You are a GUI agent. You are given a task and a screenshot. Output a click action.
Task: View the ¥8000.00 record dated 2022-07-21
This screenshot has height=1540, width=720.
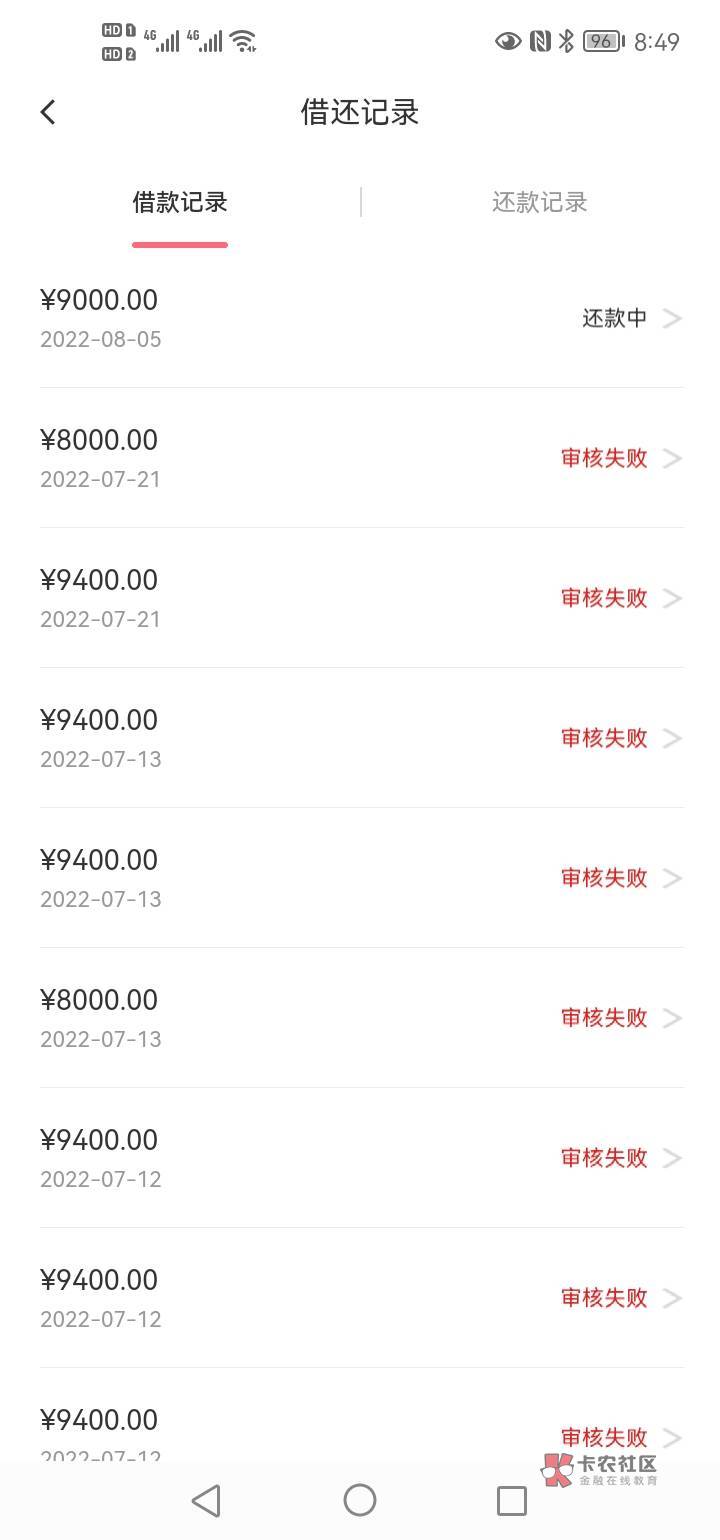360,458
